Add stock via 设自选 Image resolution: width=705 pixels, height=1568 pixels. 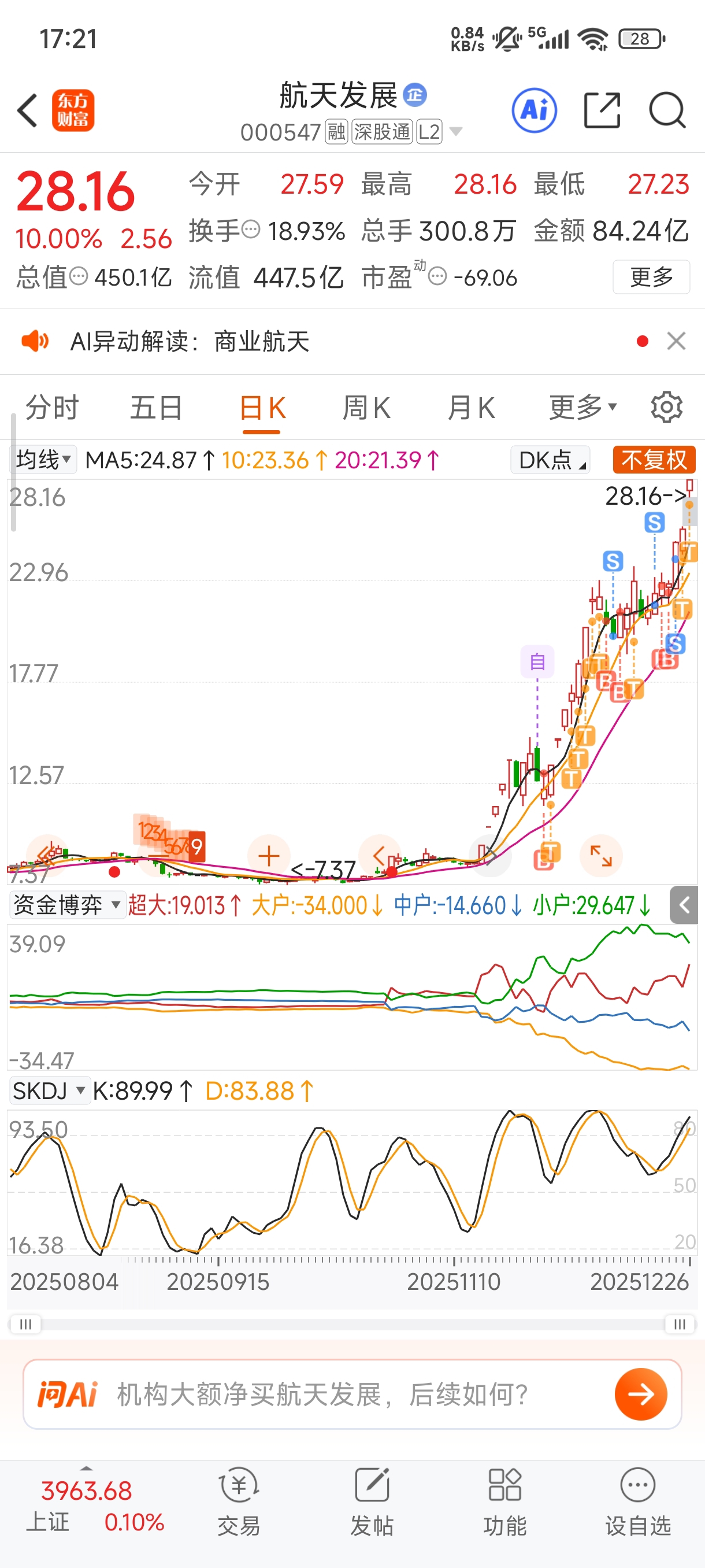tap(637, 1500)
